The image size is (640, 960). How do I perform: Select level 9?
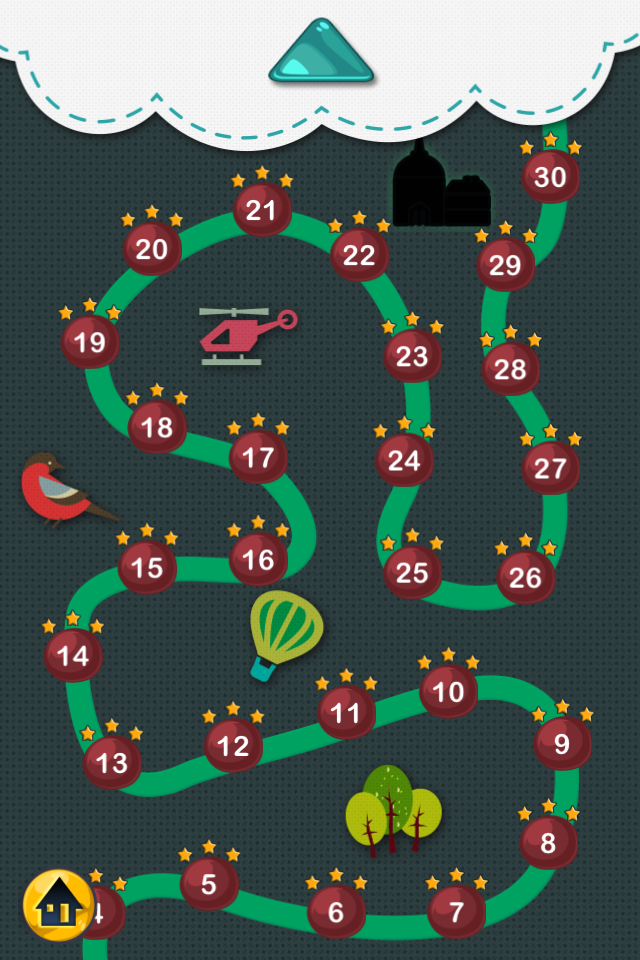coord(562,744)
